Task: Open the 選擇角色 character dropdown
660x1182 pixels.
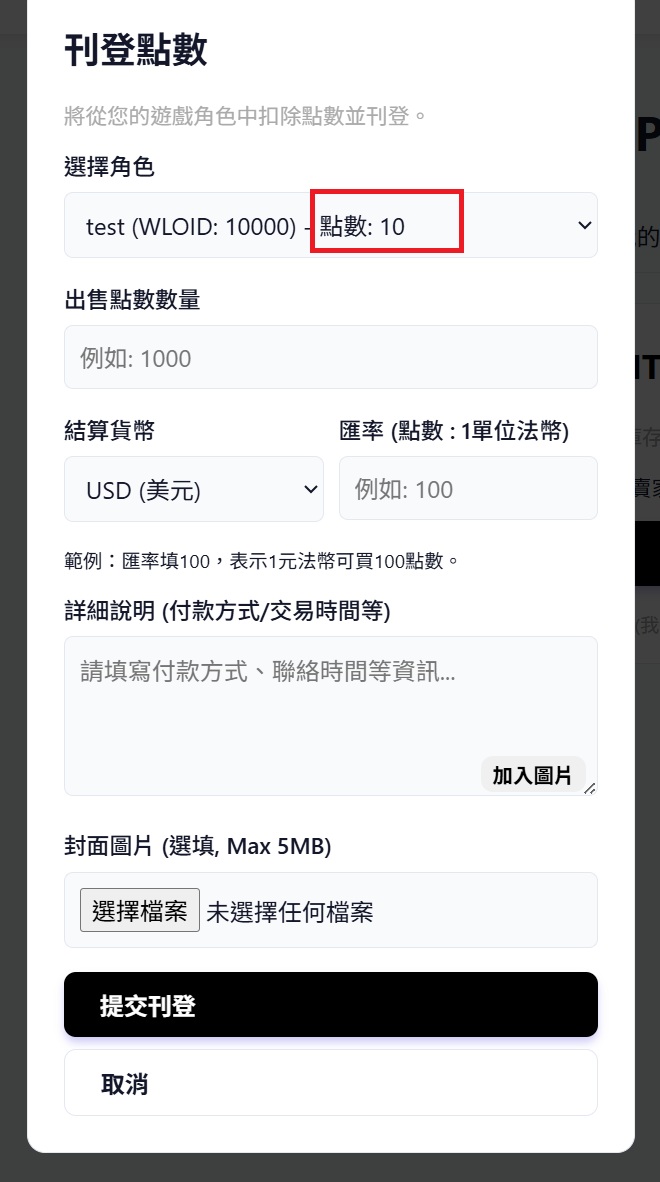Action: pyautogui.click(x=330, y=226)
